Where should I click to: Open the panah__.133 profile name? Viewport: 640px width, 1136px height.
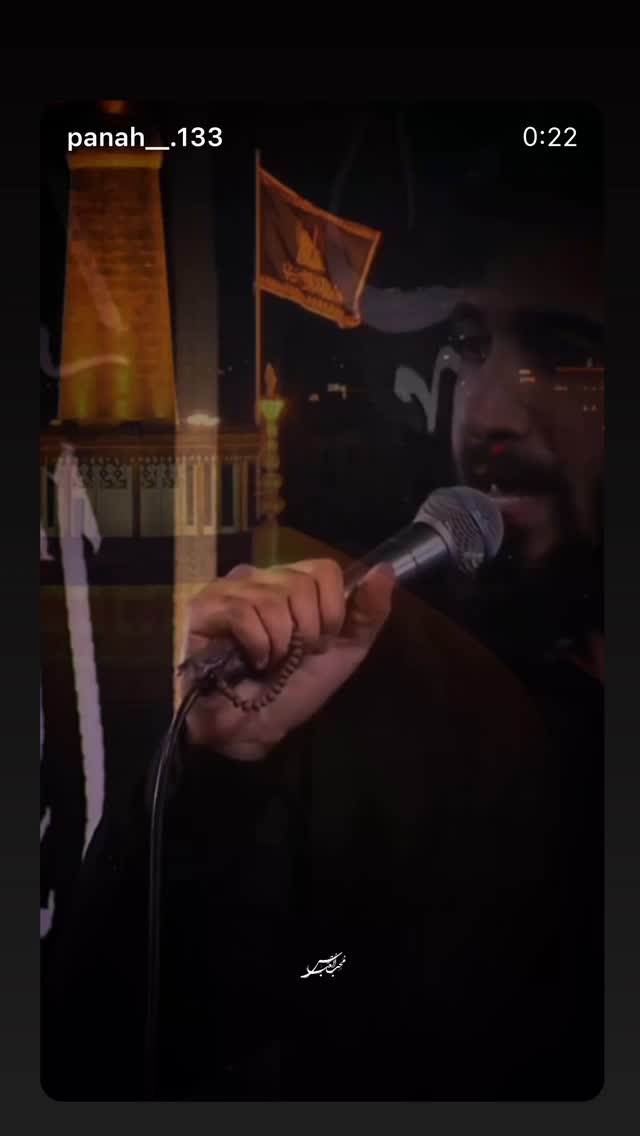145,137
